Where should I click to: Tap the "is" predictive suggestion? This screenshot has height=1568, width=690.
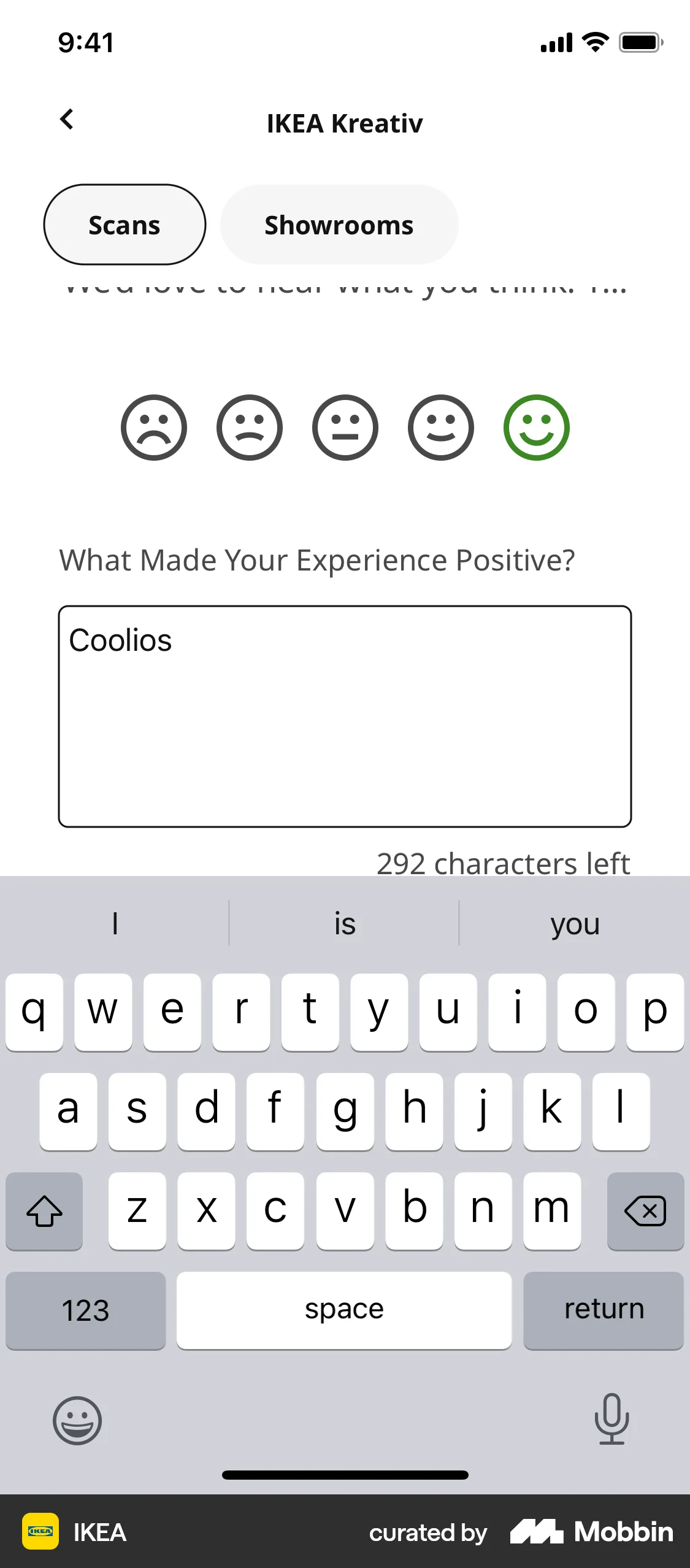click(x=344, y=923)
